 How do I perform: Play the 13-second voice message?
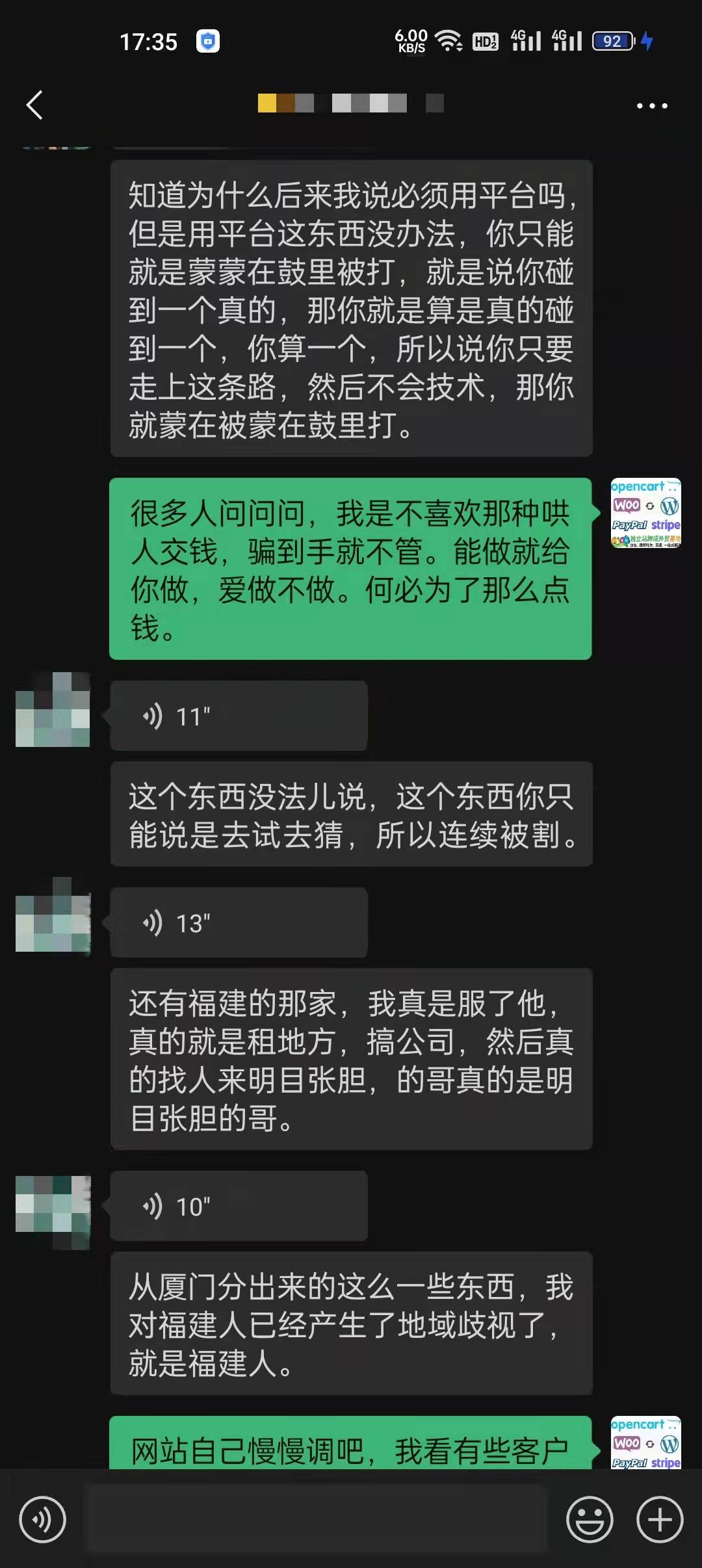238,922
